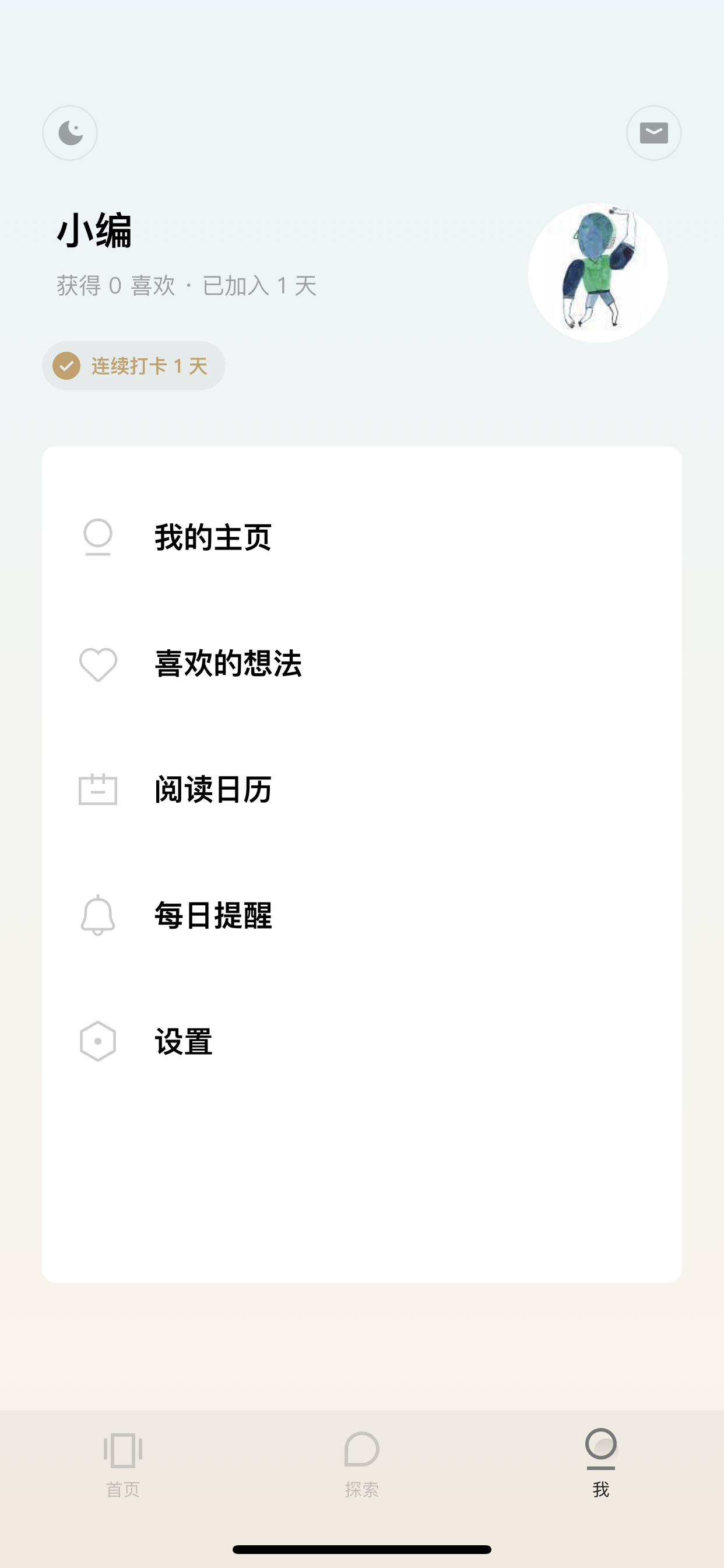Open 每日提醒 settings

pos(361,915)
